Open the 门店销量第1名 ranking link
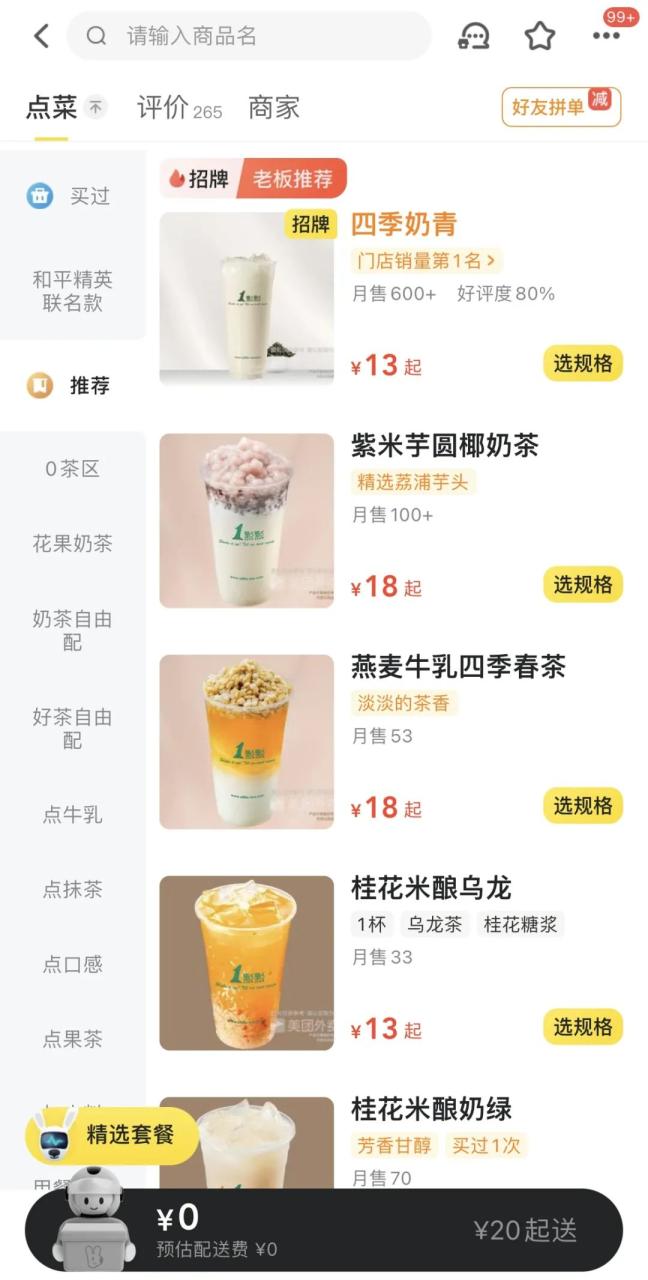The width and height of the screenshot is (648, 1280). [427, 261]
